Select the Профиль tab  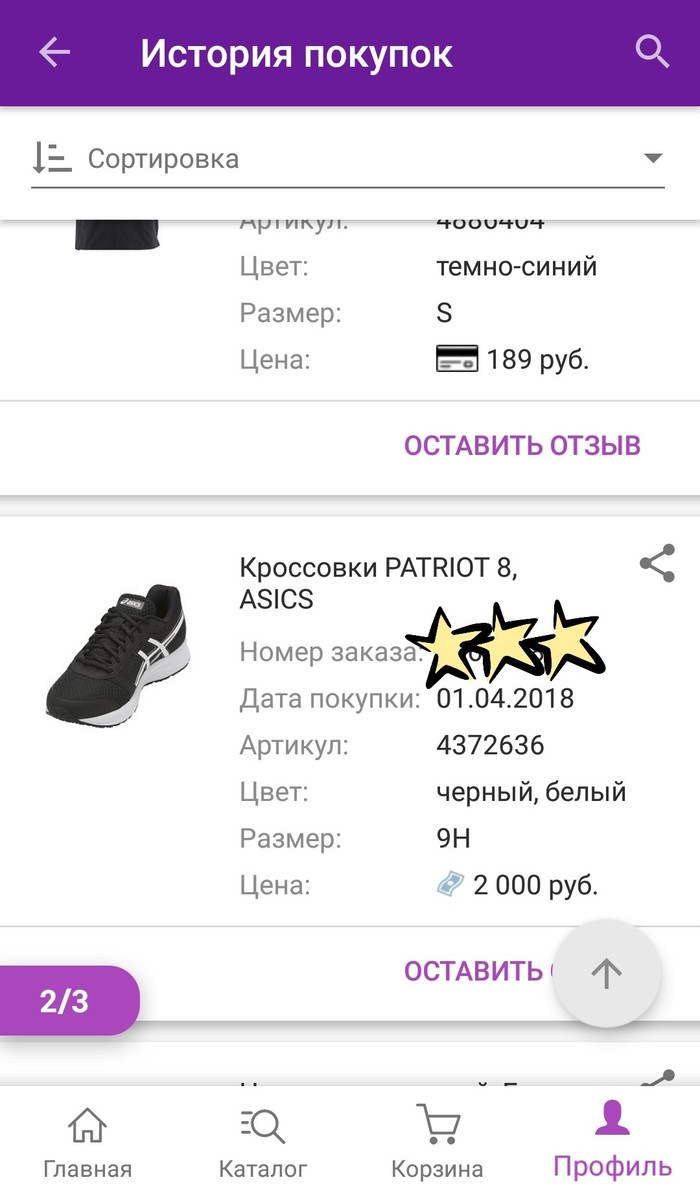(612, 1142)
